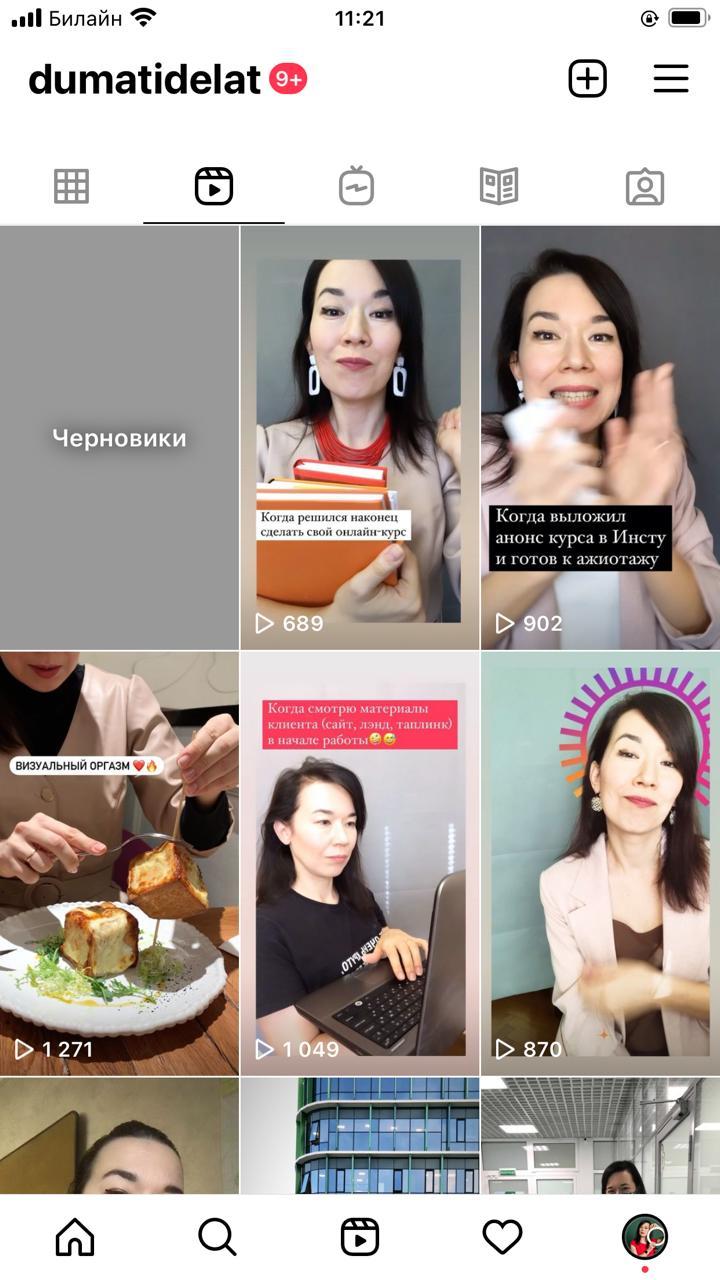Open the Черновики drafts tile

click(x=119, y=438)
